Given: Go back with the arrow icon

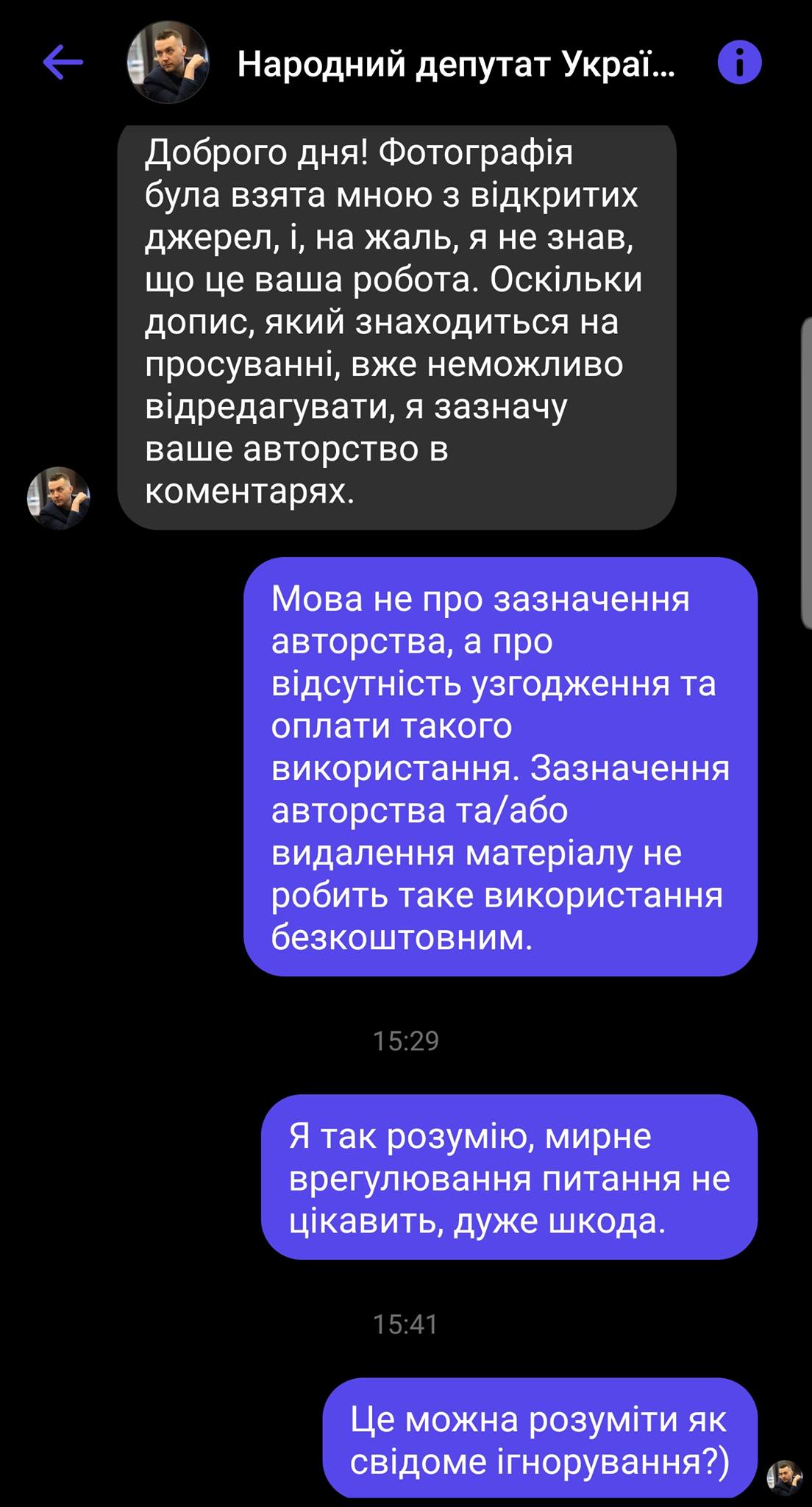Looking at the screenshot, I should point(63,63).
